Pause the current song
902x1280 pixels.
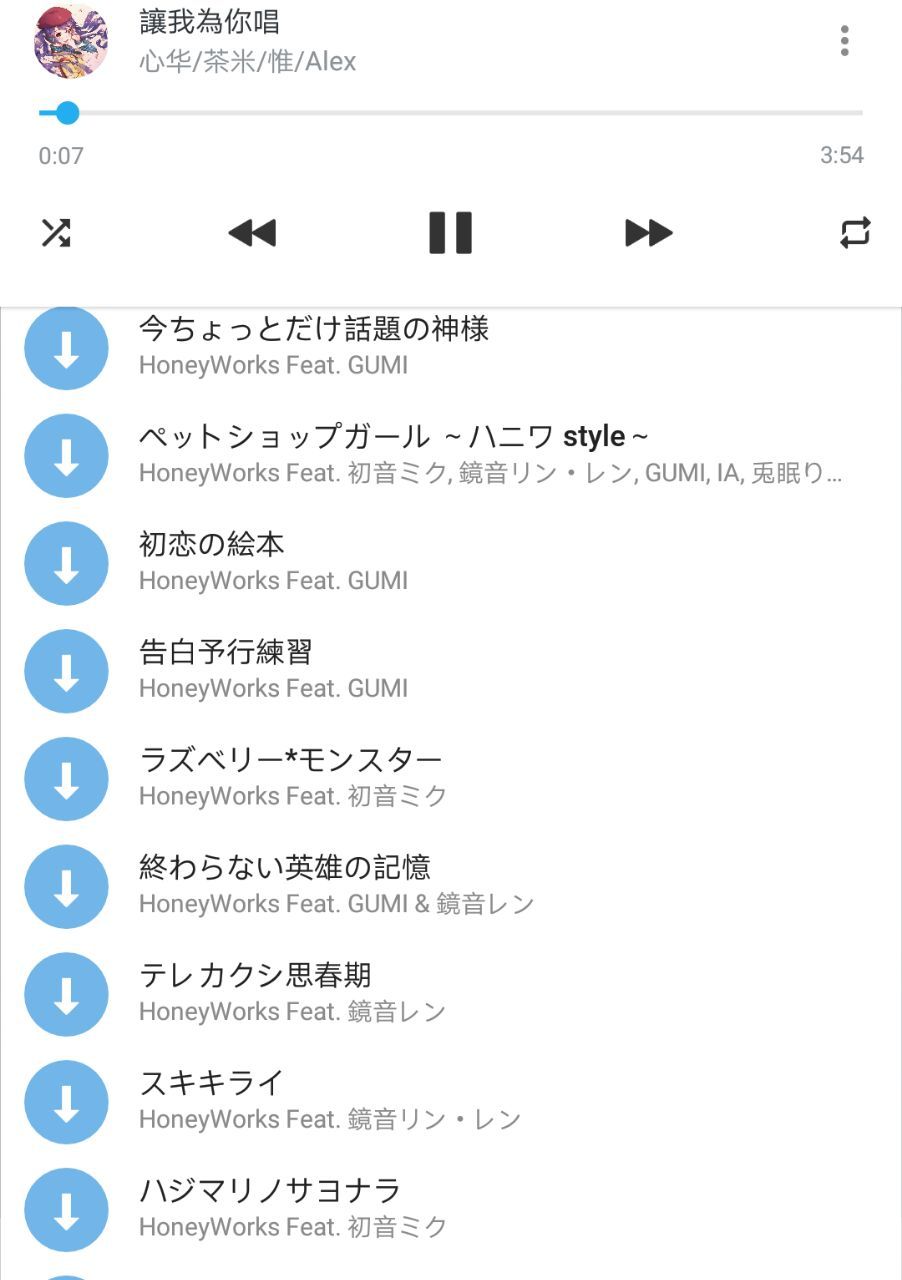coord(450,233)
